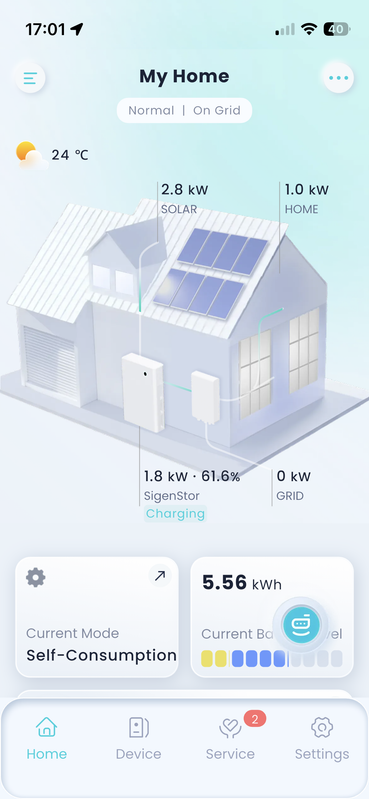Switch to the Device tab

pos(138,738)
